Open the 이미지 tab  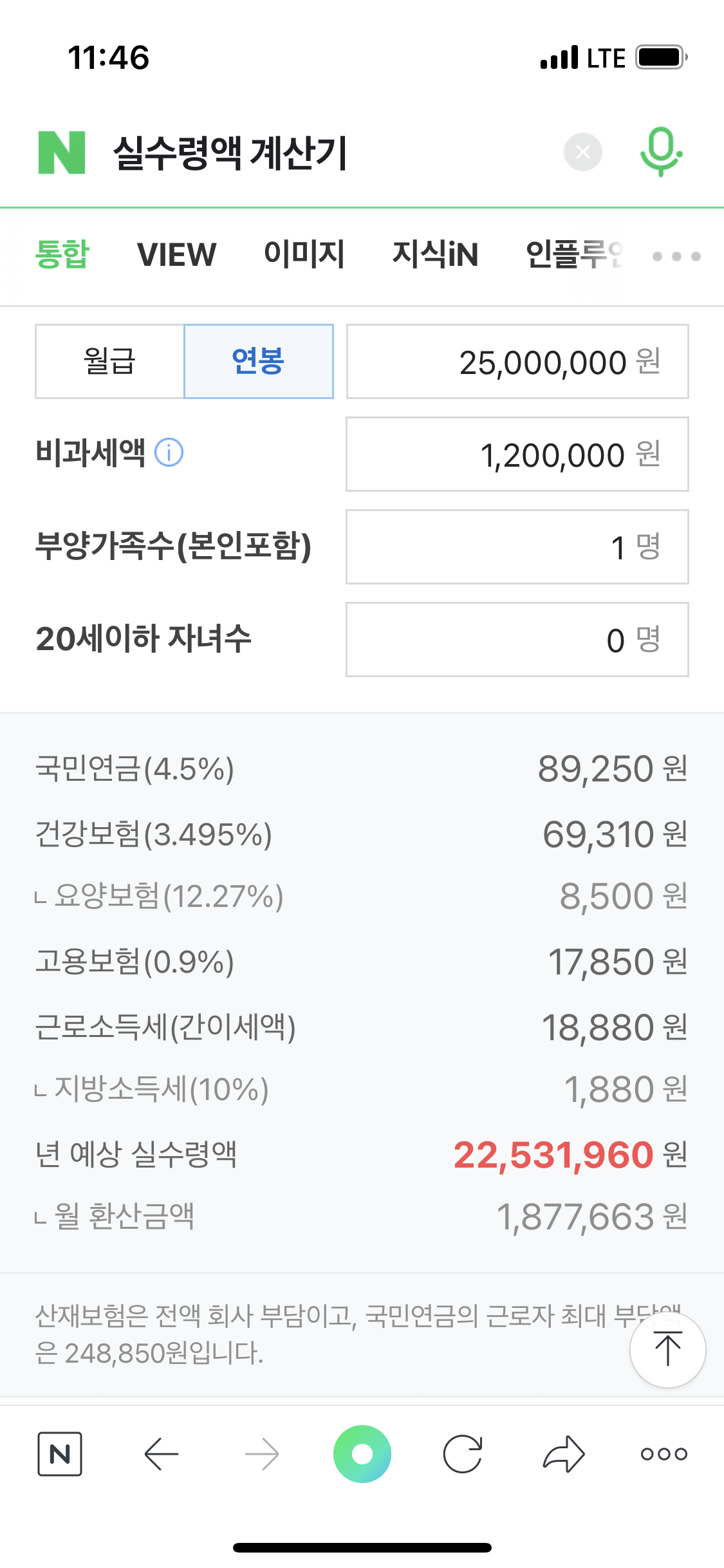(304, 255)
